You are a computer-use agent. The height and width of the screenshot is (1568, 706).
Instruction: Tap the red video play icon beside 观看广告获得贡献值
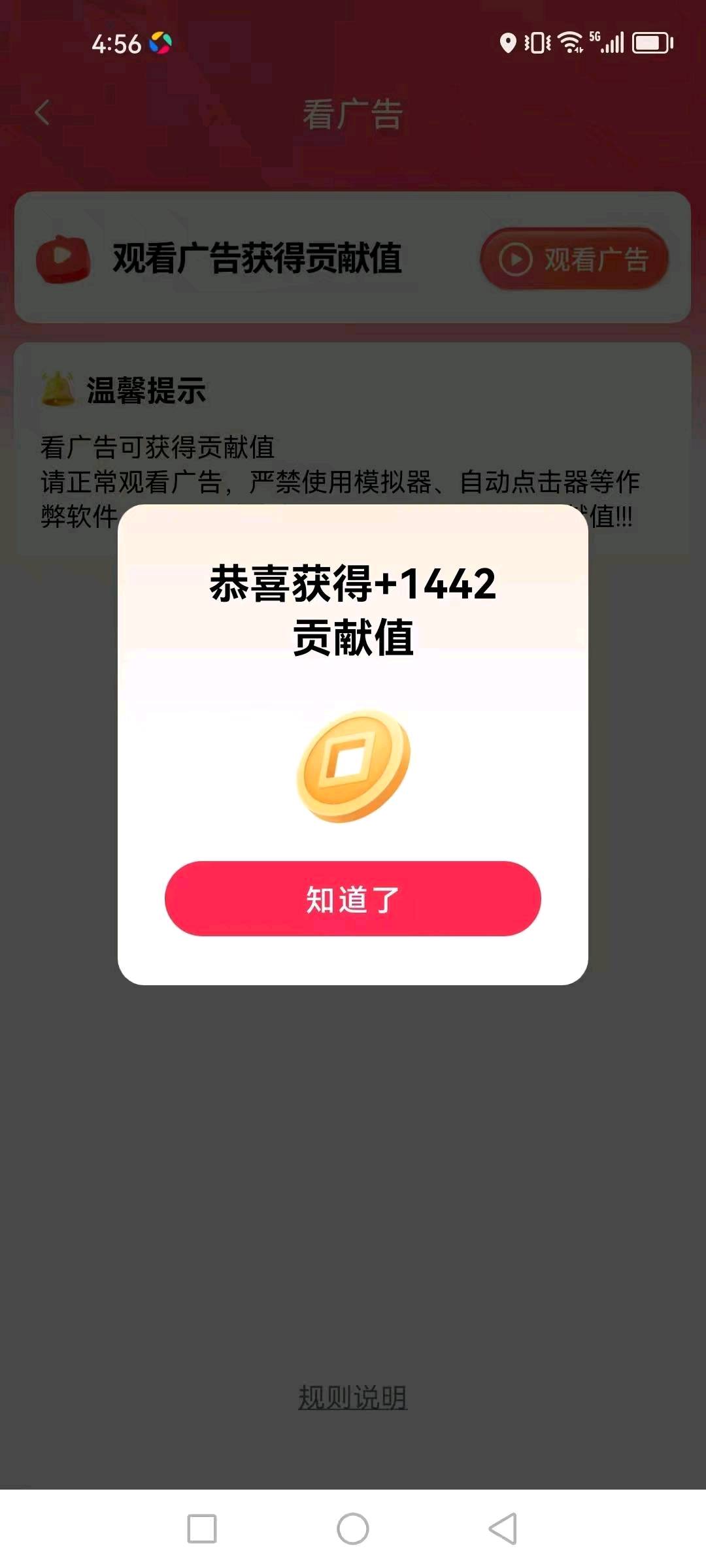(63, 258)
